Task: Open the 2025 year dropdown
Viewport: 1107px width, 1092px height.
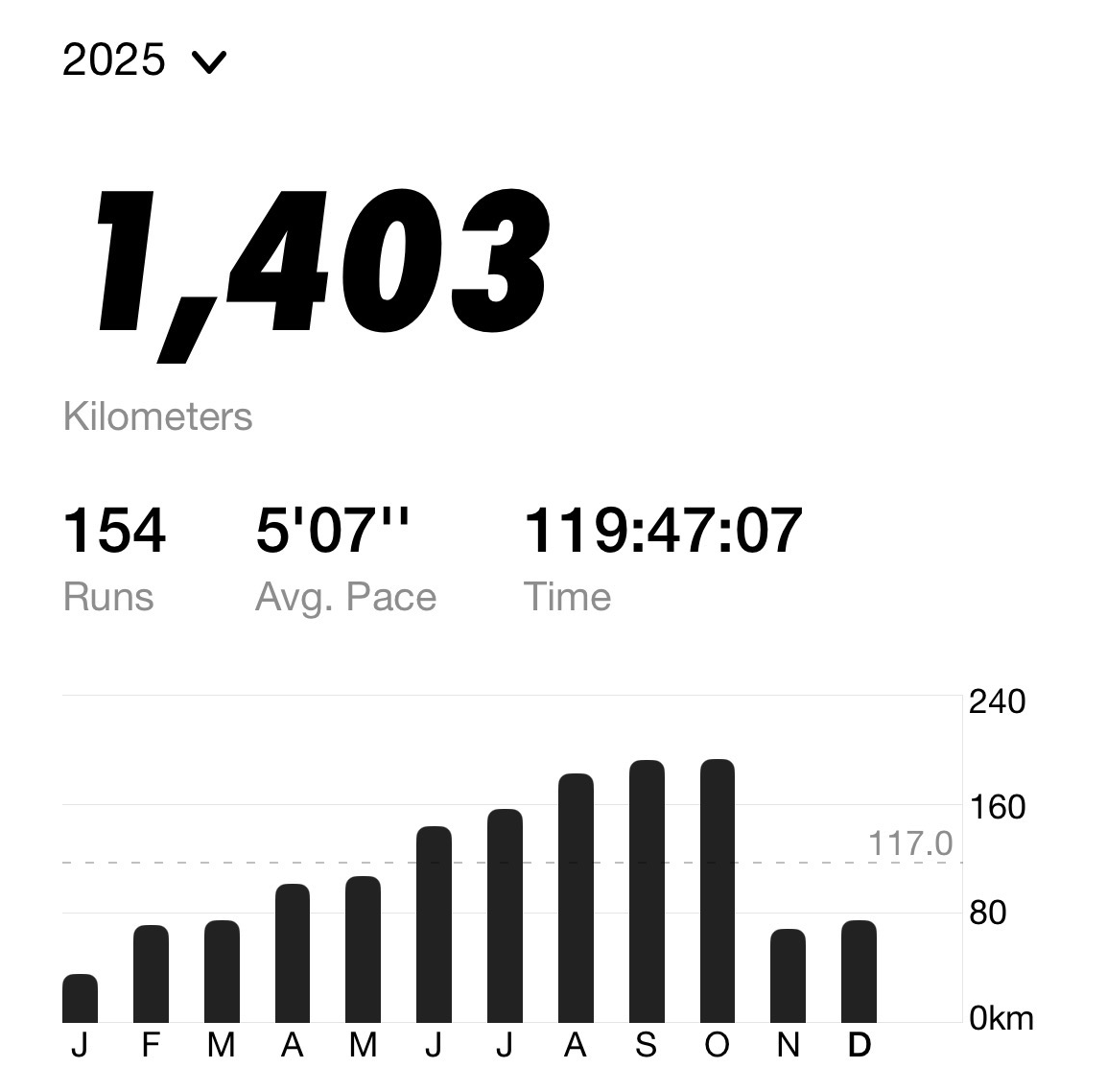Action: 144,61
